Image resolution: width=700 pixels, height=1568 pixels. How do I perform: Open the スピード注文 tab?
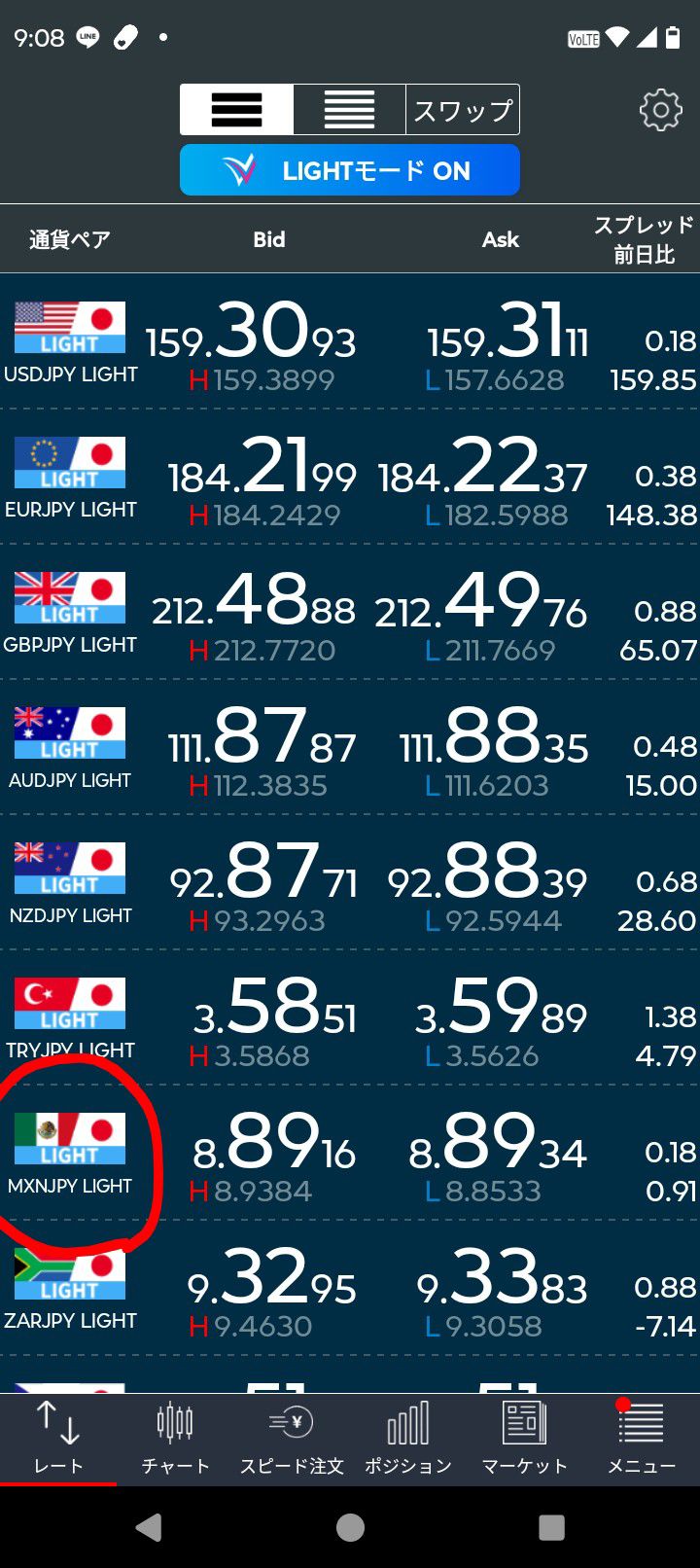click(292, 1440)
